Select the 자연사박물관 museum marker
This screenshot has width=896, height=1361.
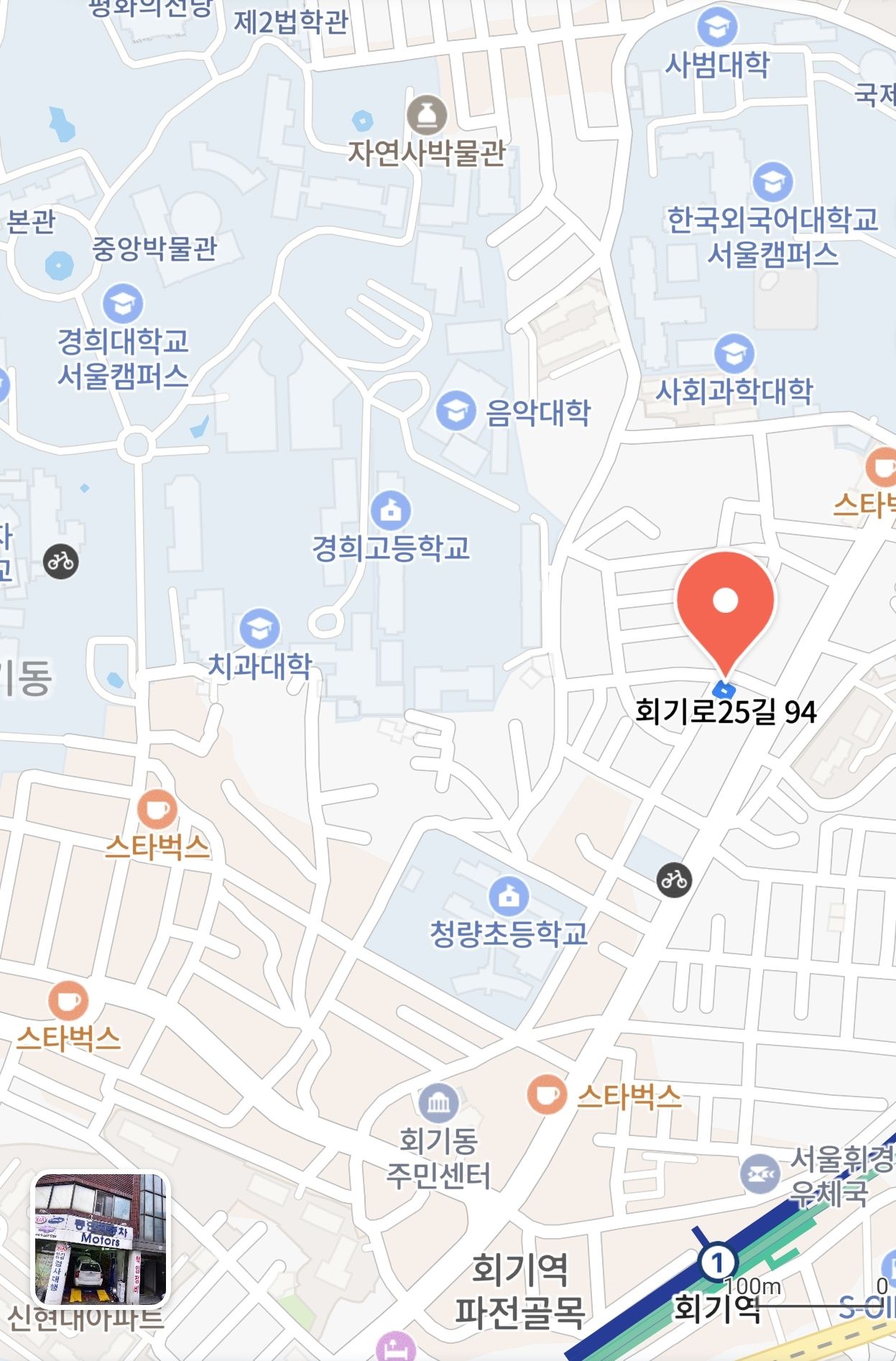[x=427, y=115]
